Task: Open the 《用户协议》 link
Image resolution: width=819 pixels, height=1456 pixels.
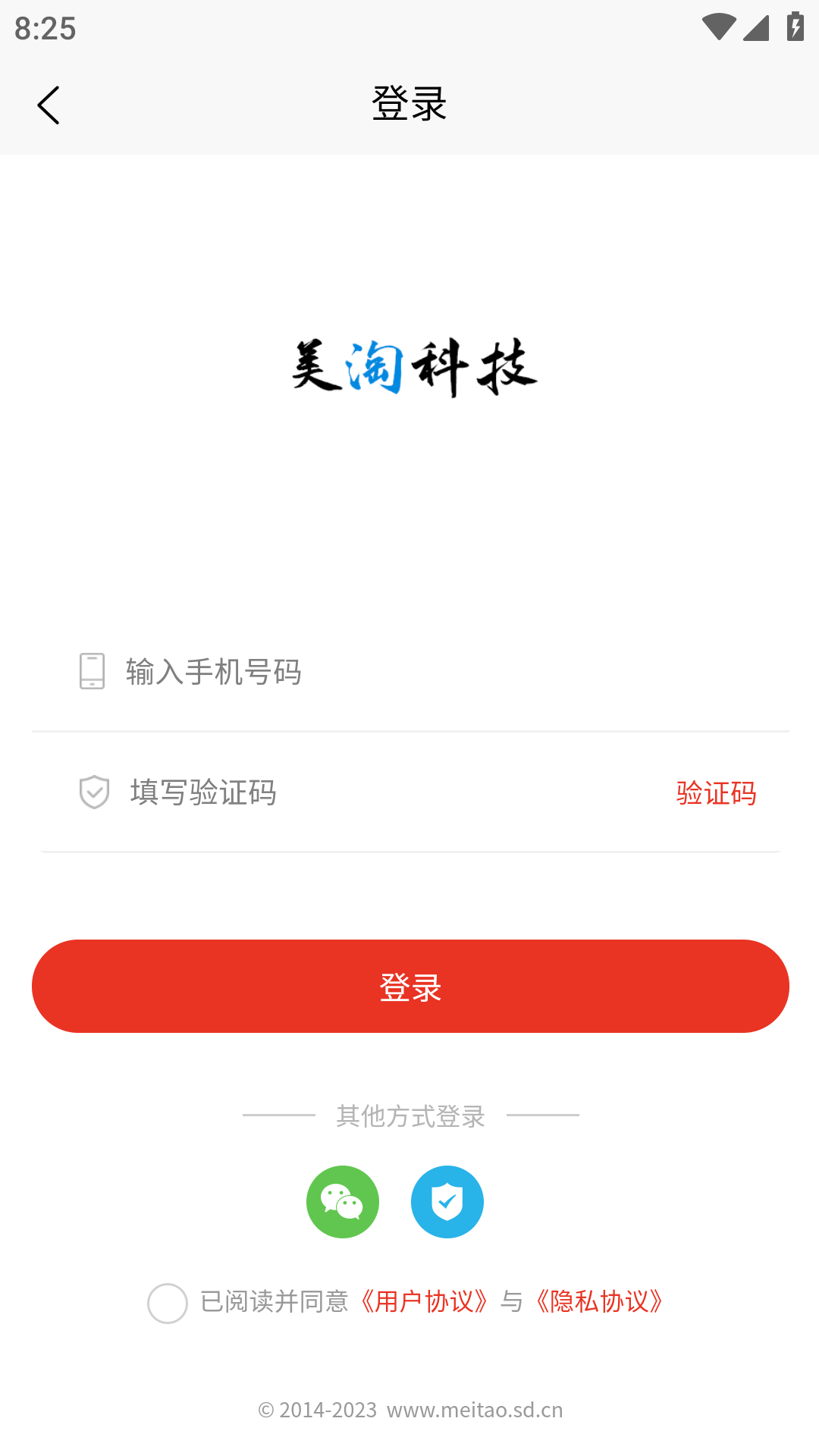Action: pyautogui.click(x=425, y=1301)
